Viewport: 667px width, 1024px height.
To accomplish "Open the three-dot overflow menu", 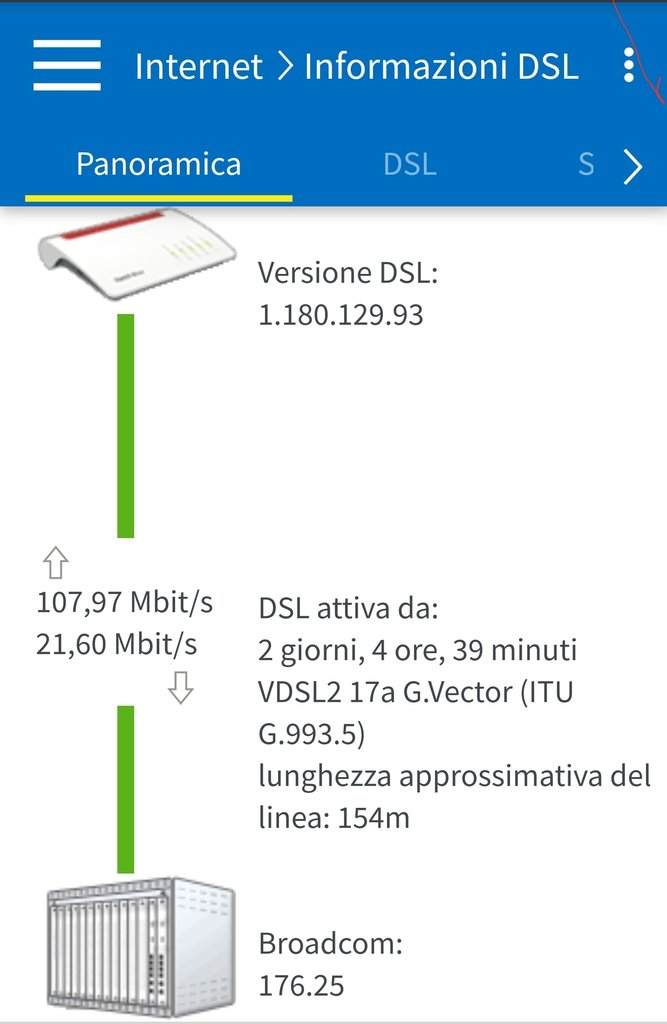I will coord(628,66).
